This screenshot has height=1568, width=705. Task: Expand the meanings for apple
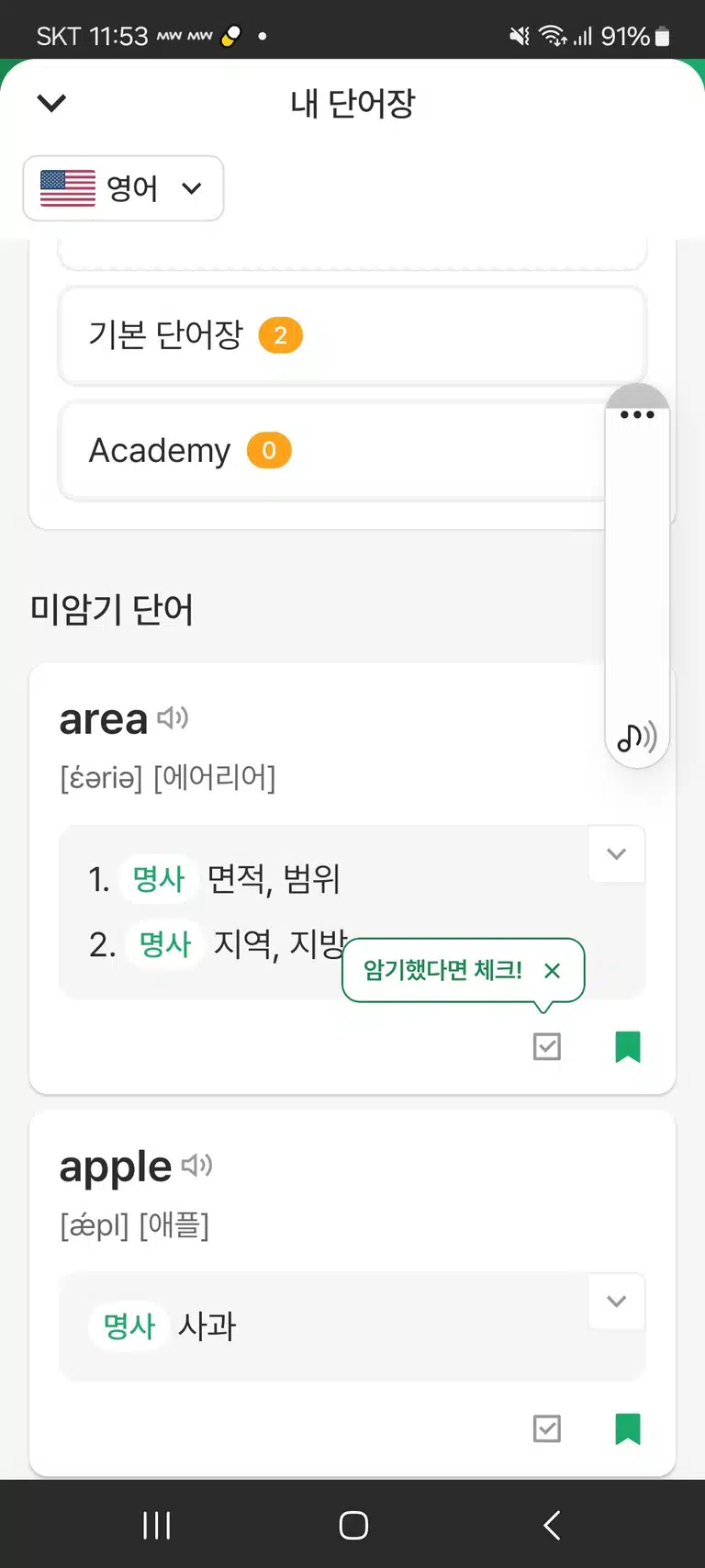tap(617, 1301)
